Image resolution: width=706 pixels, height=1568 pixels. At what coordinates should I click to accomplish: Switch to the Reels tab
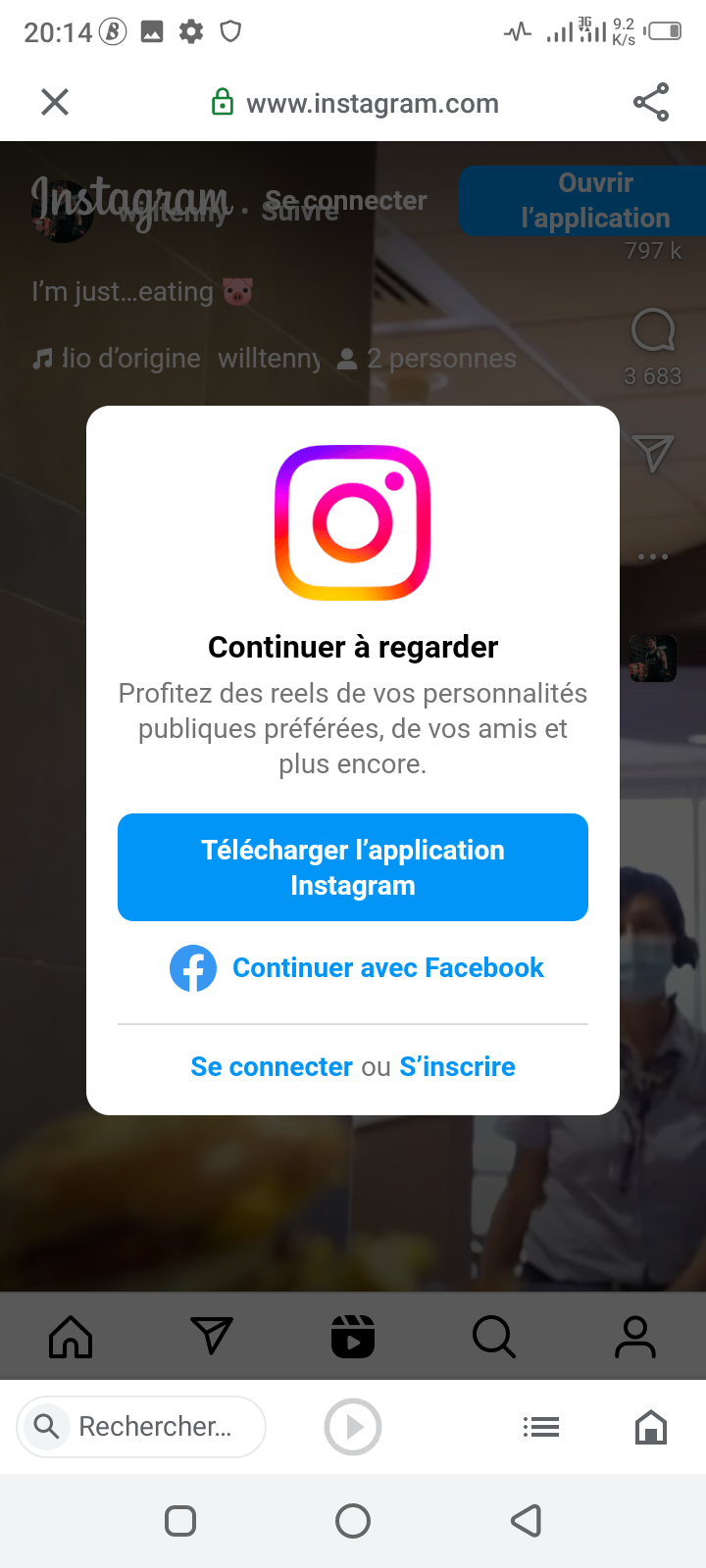[x=353, y=1337]
